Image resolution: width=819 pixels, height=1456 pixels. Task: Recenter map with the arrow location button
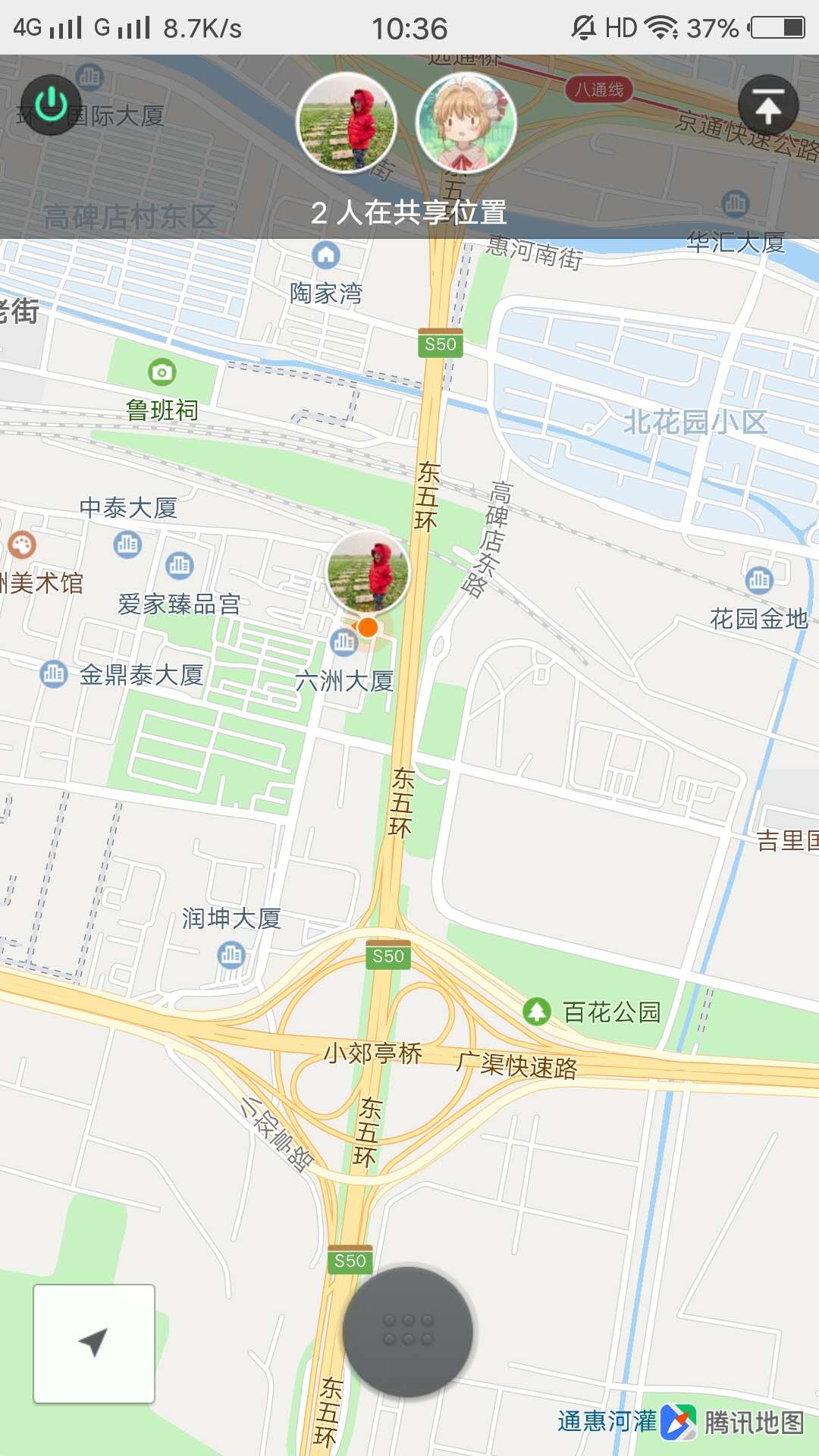(94, 1343)
